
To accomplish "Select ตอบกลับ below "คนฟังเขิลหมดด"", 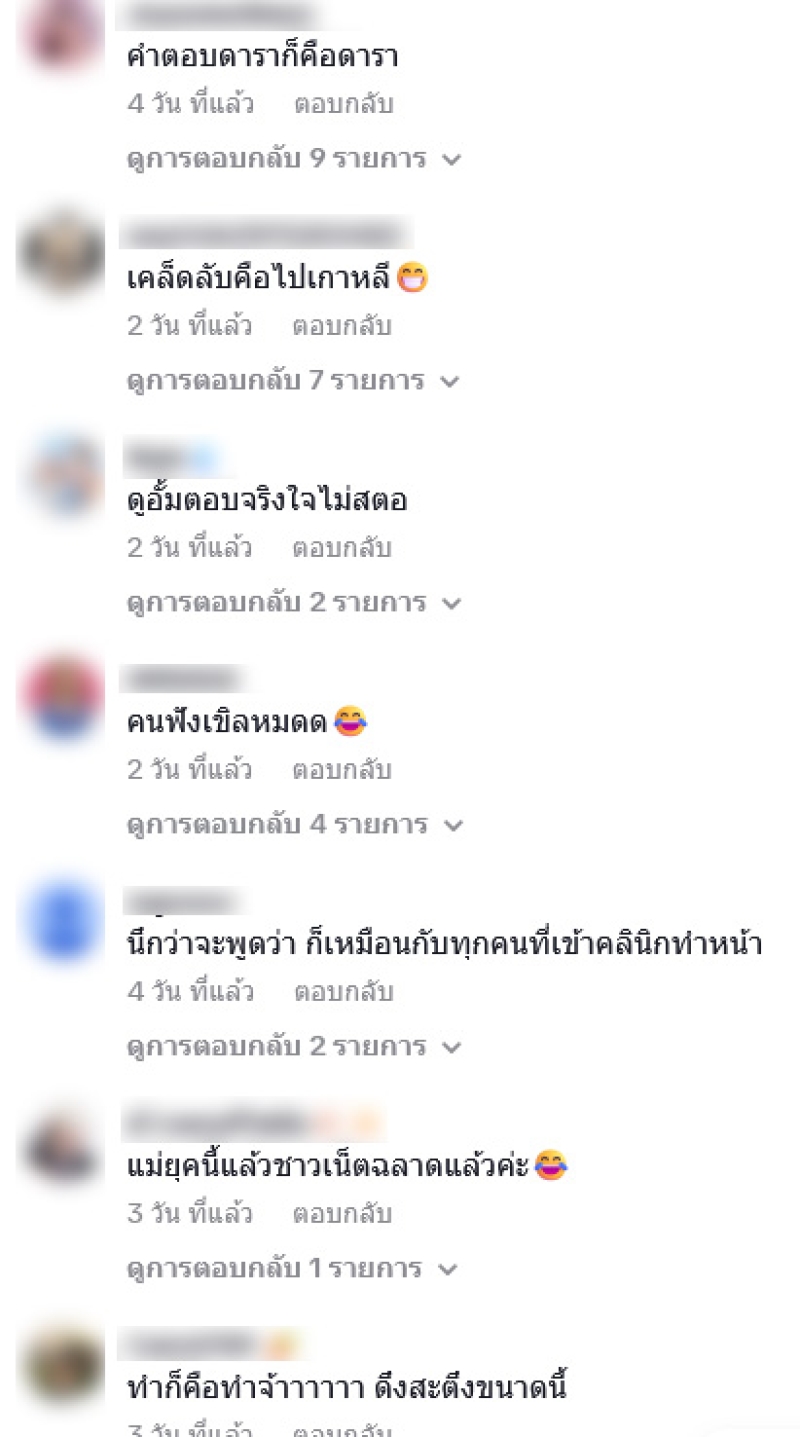I will coord(342,770).
